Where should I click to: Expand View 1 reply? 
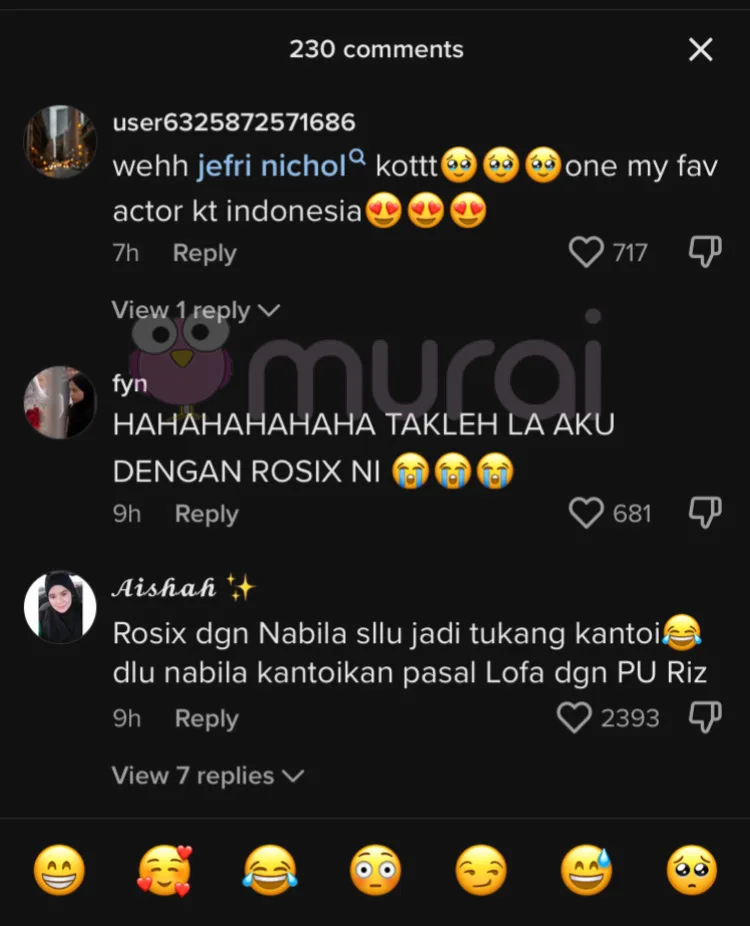coord(196,311)
